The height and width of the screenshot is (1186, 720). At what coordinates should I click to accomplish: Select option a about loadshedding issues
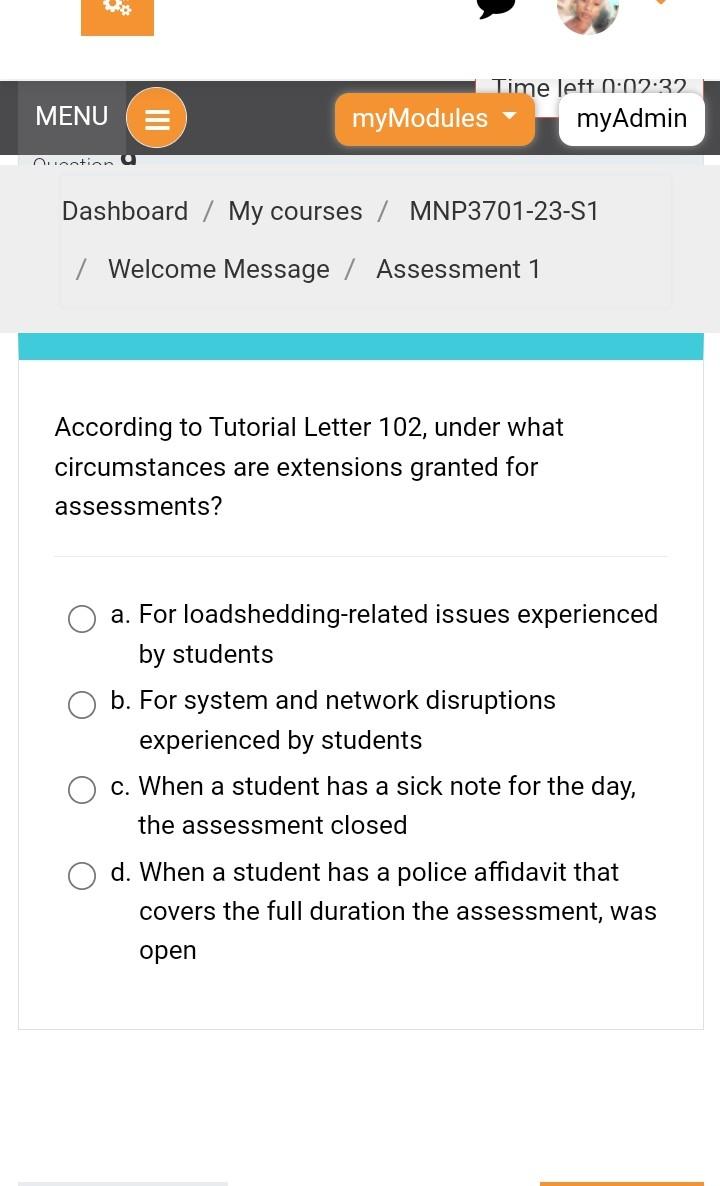[82, 619]
